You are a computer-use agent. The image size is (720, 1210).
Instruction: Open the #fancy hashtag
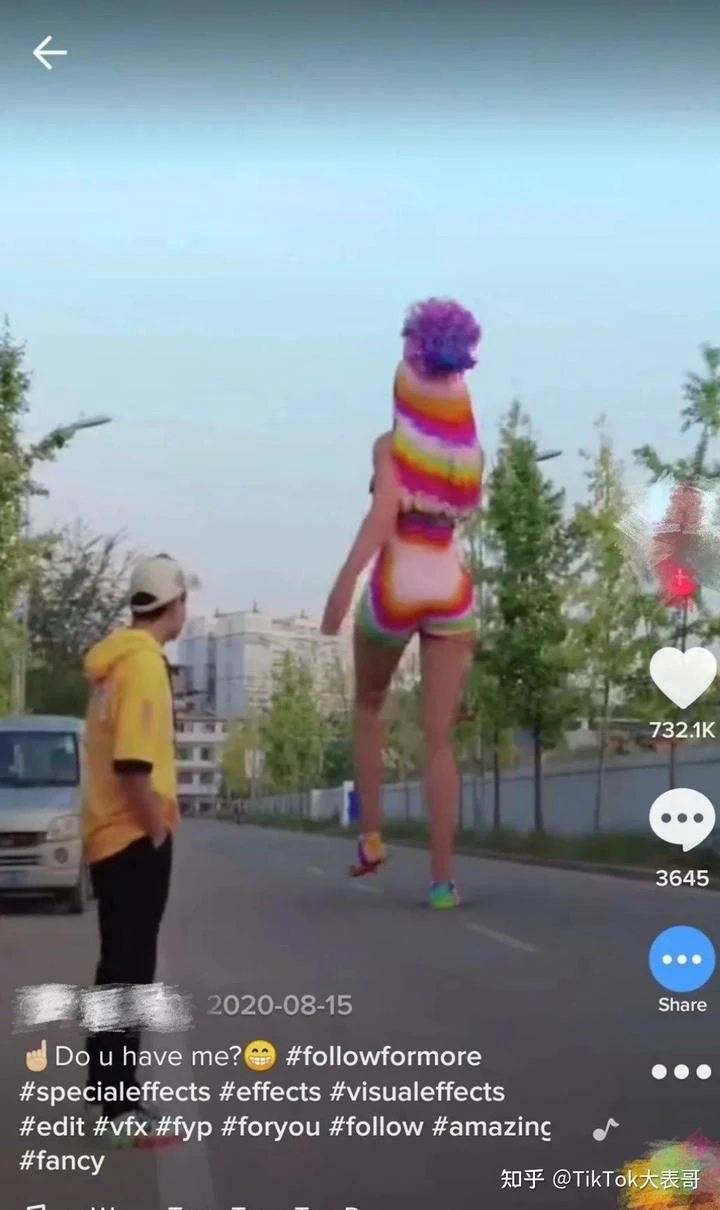tap(62, 1161)
